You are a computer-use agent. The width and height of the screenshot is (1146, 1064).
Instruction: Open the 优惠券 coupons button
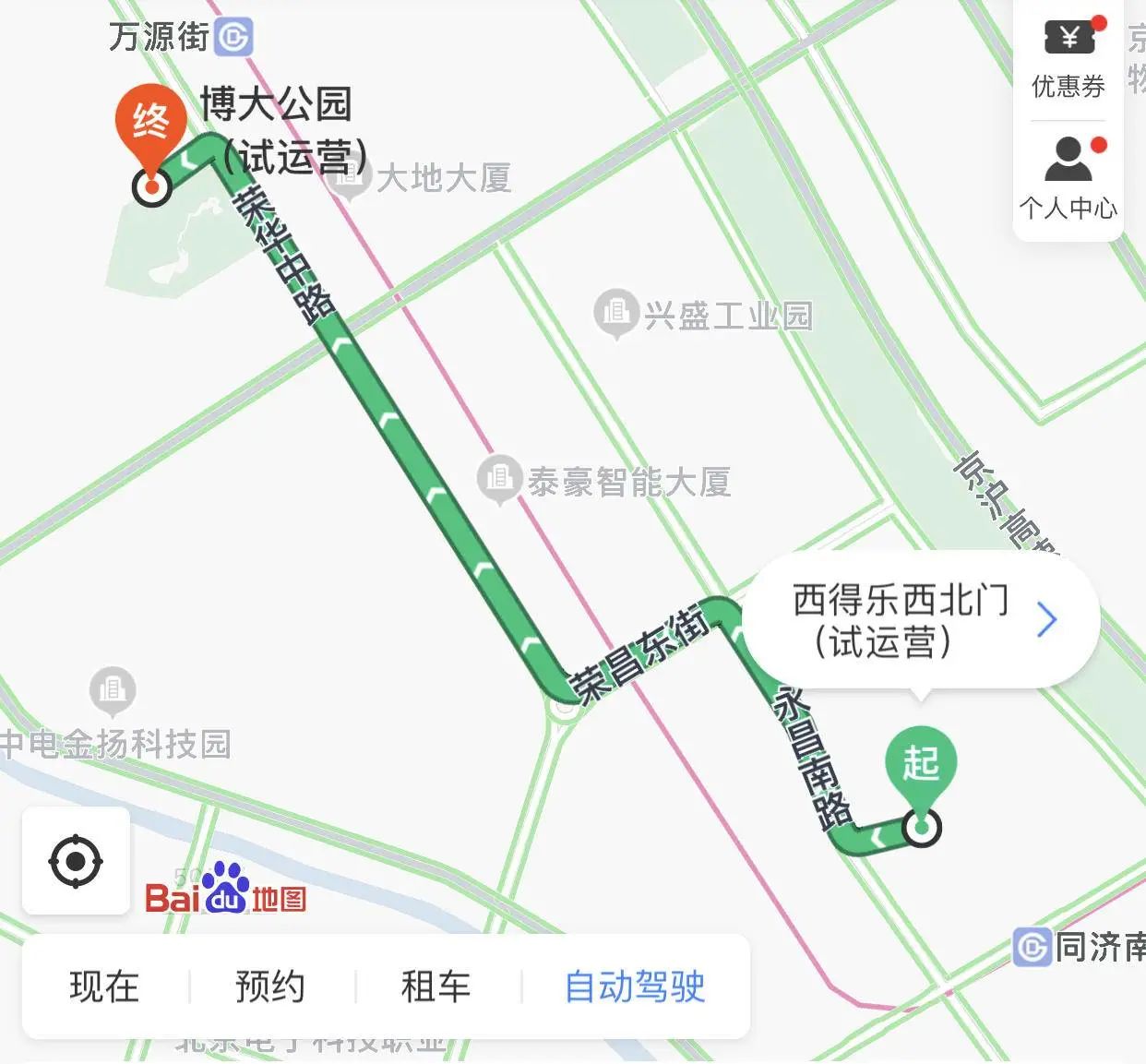(1068, 58)
